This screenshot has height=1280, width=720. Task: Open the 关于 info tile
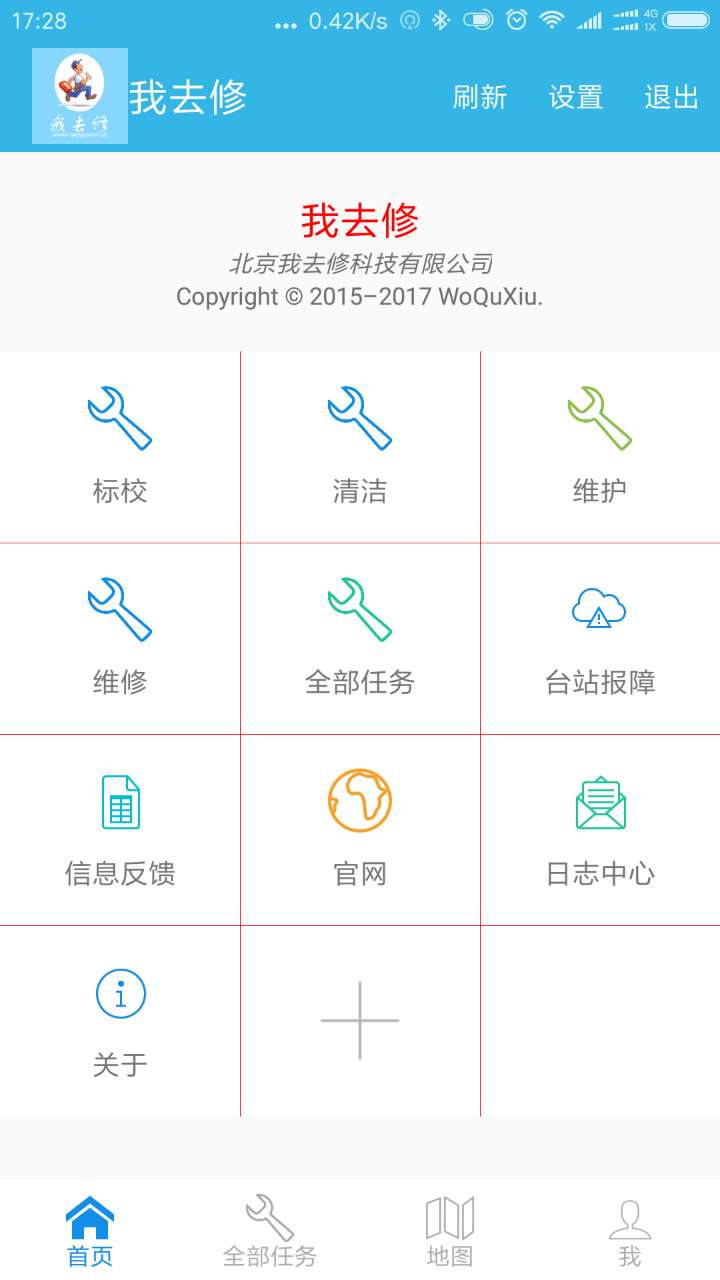click(120, 1021)
